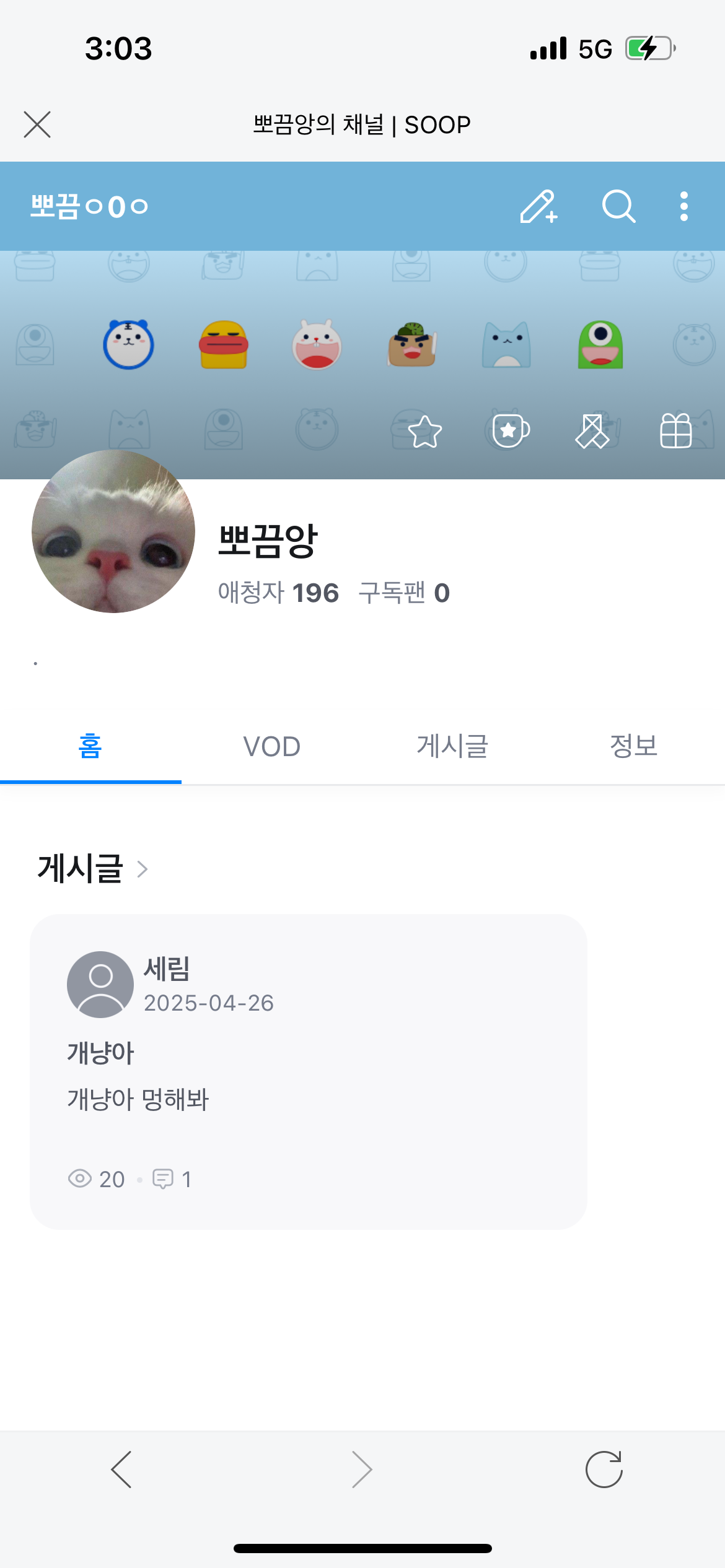Select the 홈 tab
Screen dimensions: 725x1568
click(x=90, y=746)
